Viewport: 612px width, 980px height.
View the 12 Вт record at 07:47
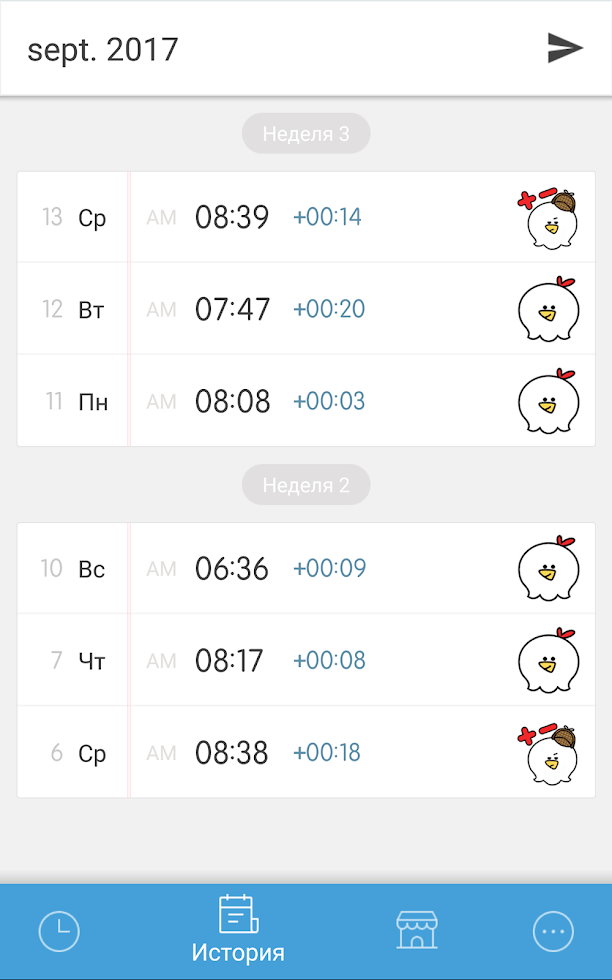(x=306, y=309)
